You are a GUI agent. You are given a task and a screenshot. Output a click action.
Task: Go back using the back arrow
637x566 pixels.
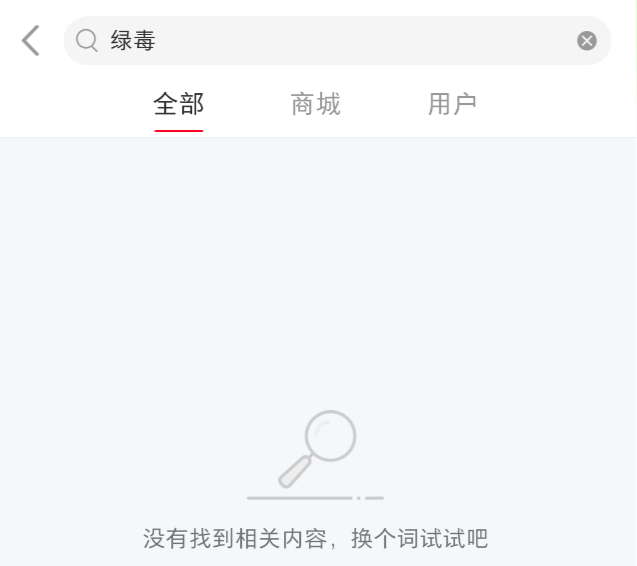31,41
